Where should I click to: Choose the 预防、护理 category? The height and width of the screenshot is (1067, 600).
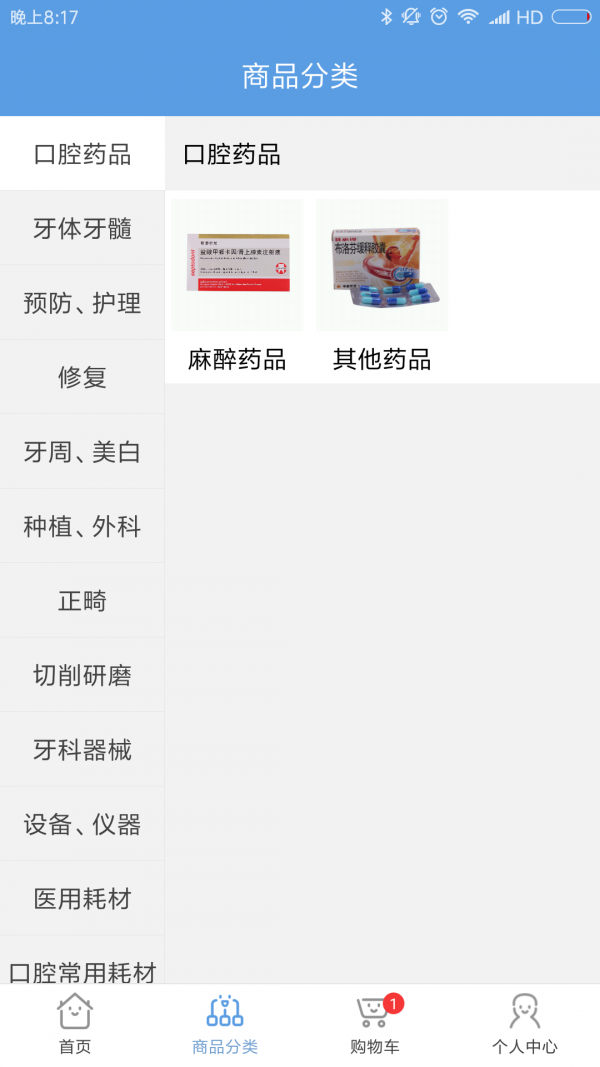pyautogui.click(x=82, y=303)
